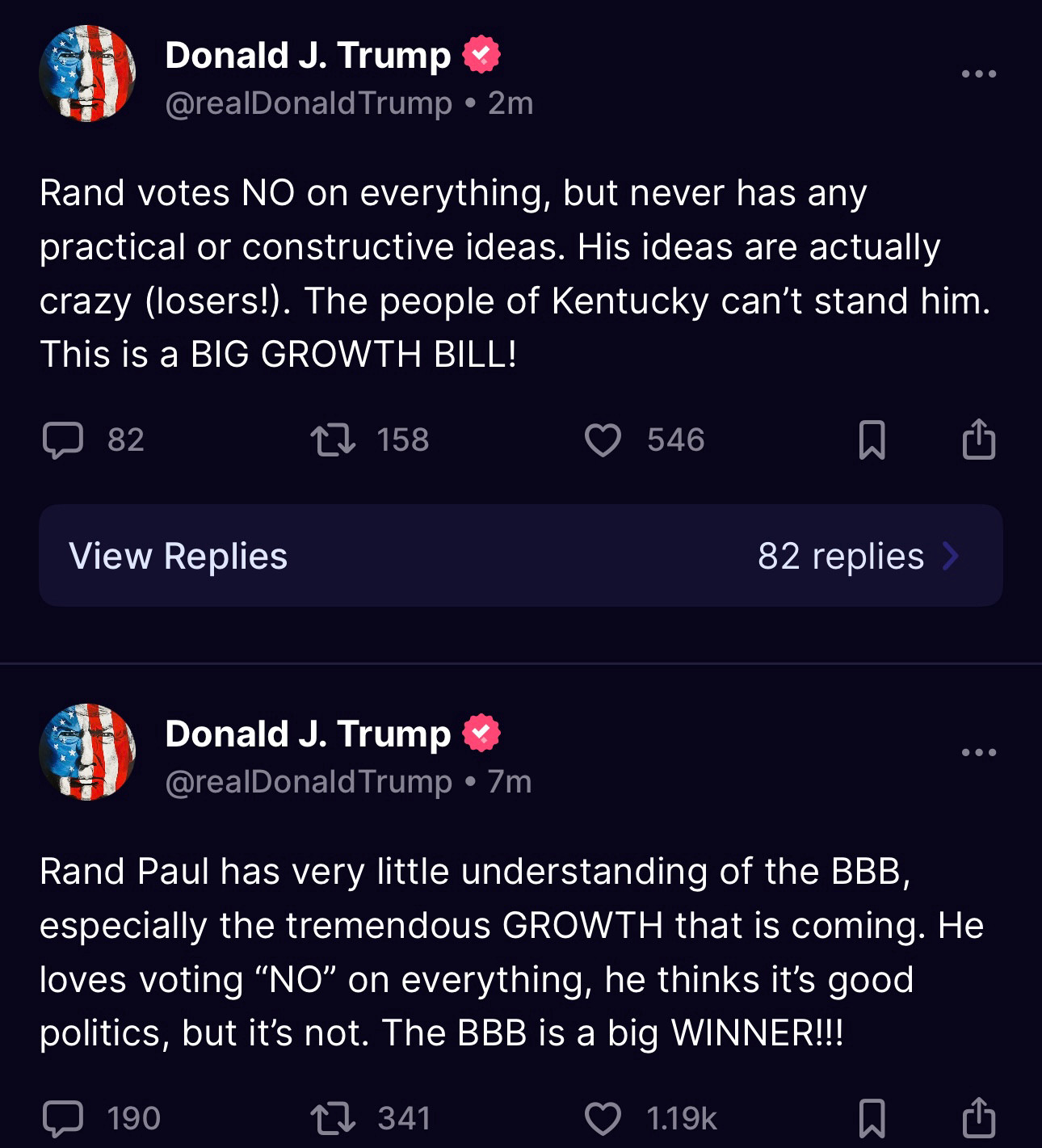Image resolution: width=1042 pixels, height=1148 pixels.
Task: Share the 2m post about Rand
Action: coord(978,439)
